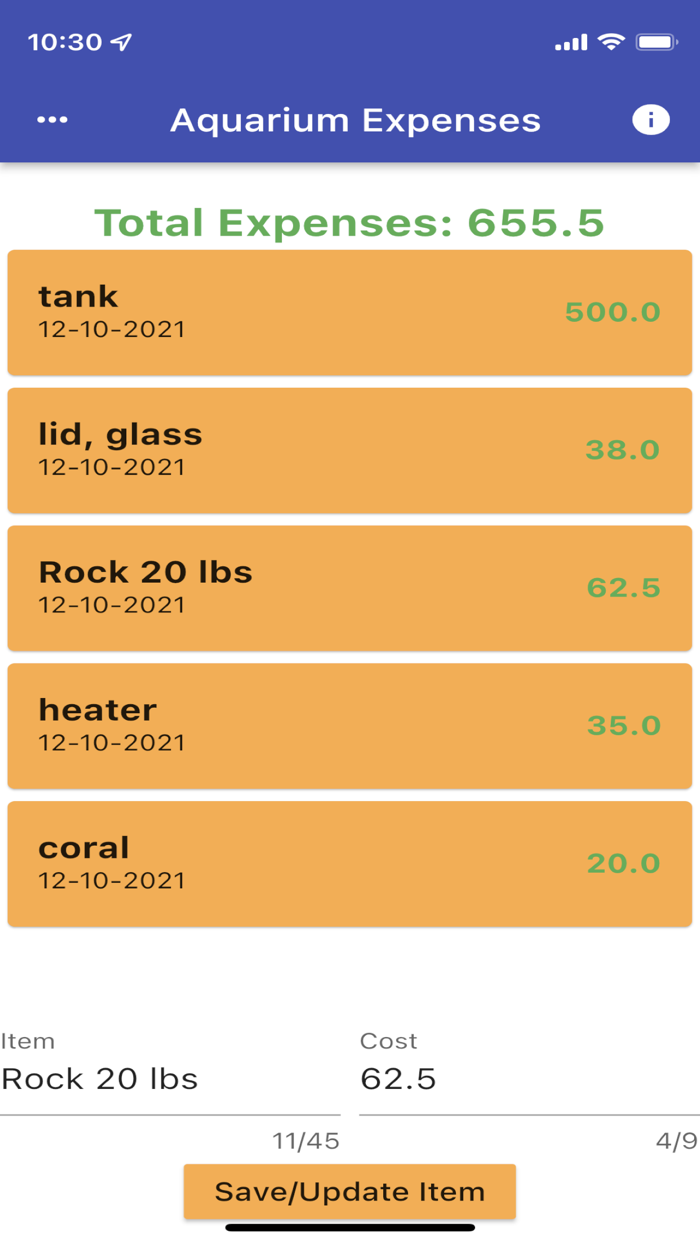Screen dimensions: 700x1244
Task: Focus the Cost input field
Action: click(x=528, y=1079)
